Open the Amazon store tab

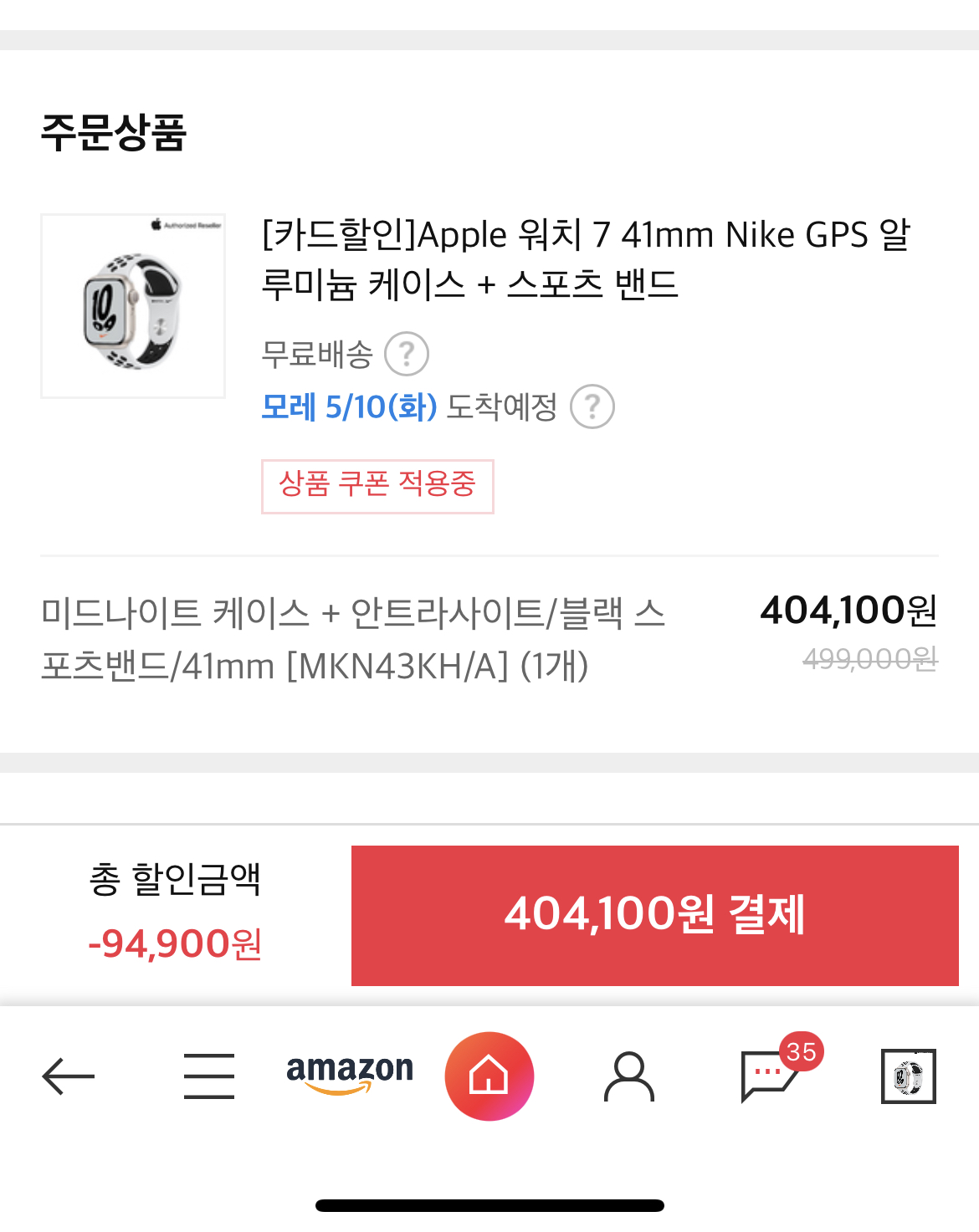click(350, 1073)
